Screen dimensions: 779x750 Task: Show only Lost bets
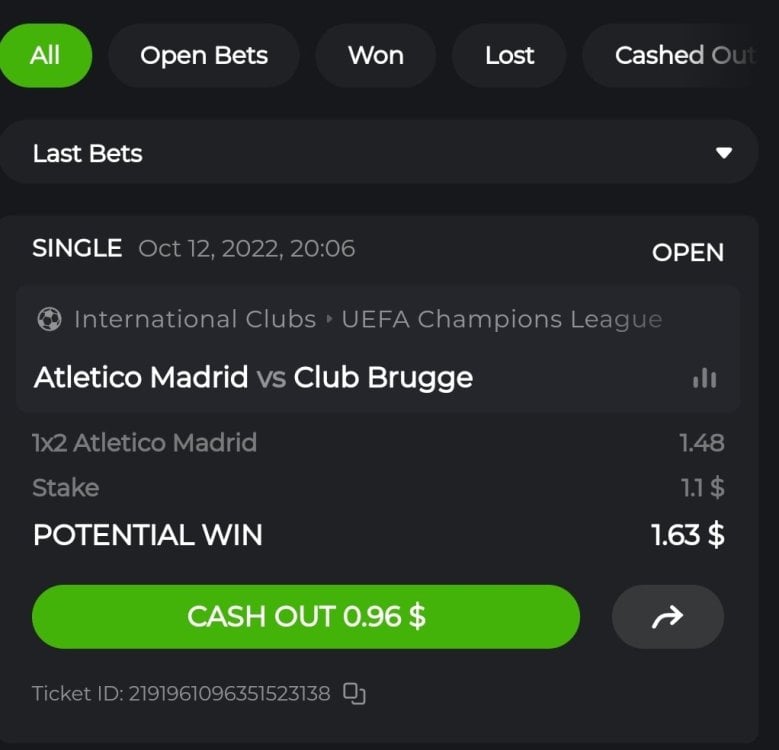(x=509, y=55)
